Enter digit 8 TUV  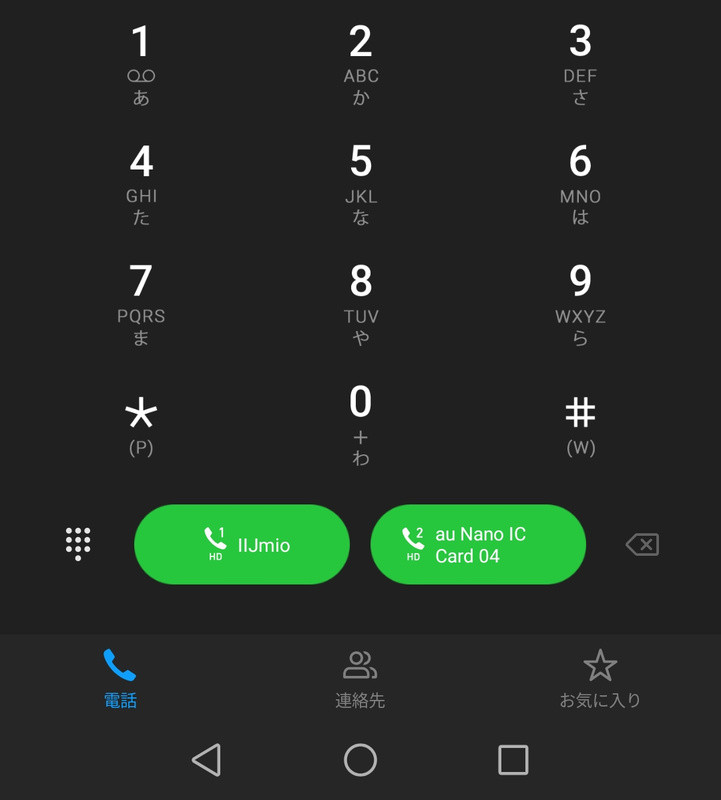coord(360,304)
